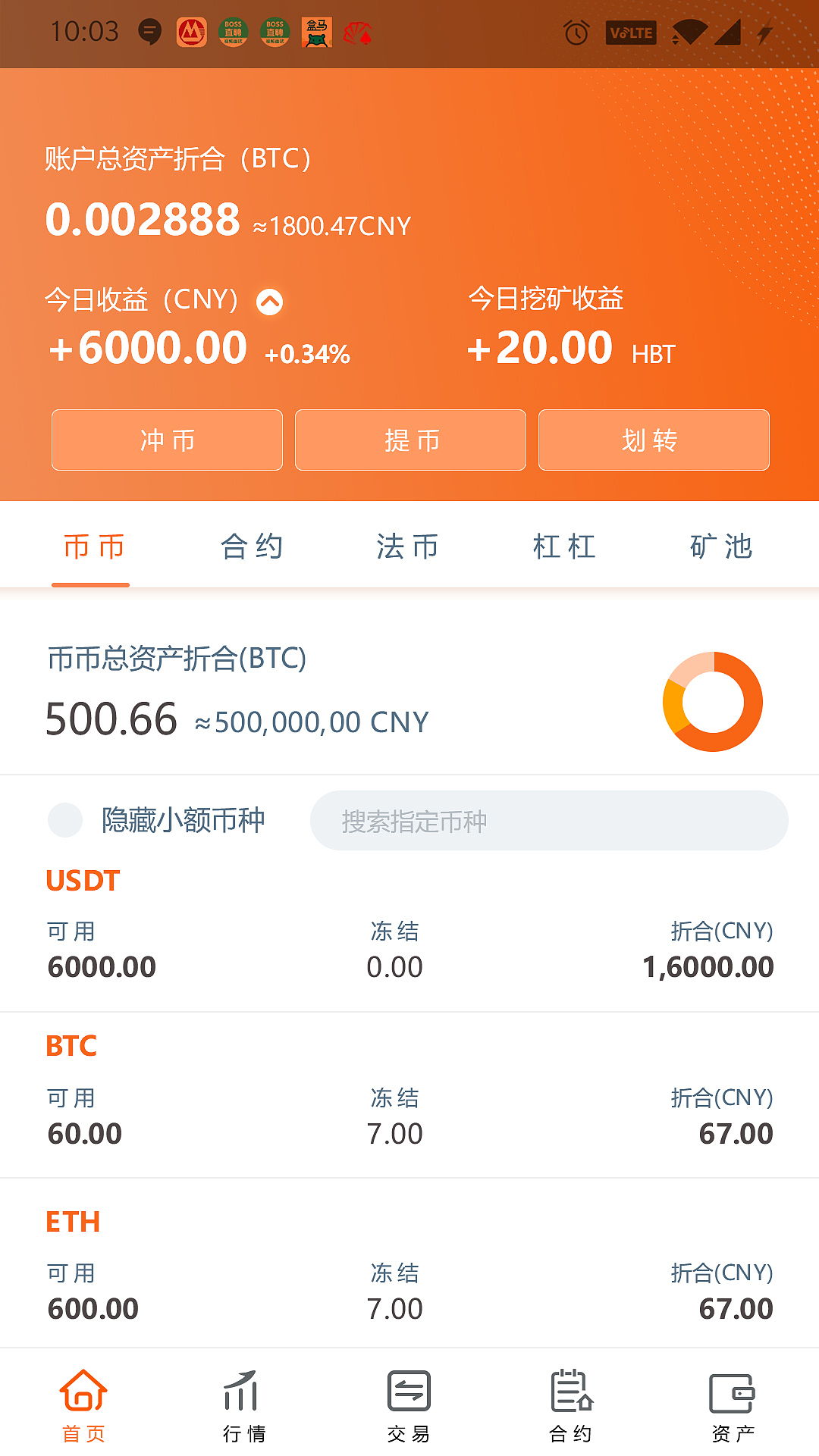Screen dimensions: 819x1456
Task: Toggle 隐藏小额币种 option
Action: pyautogui.click(x=65, y=820)
